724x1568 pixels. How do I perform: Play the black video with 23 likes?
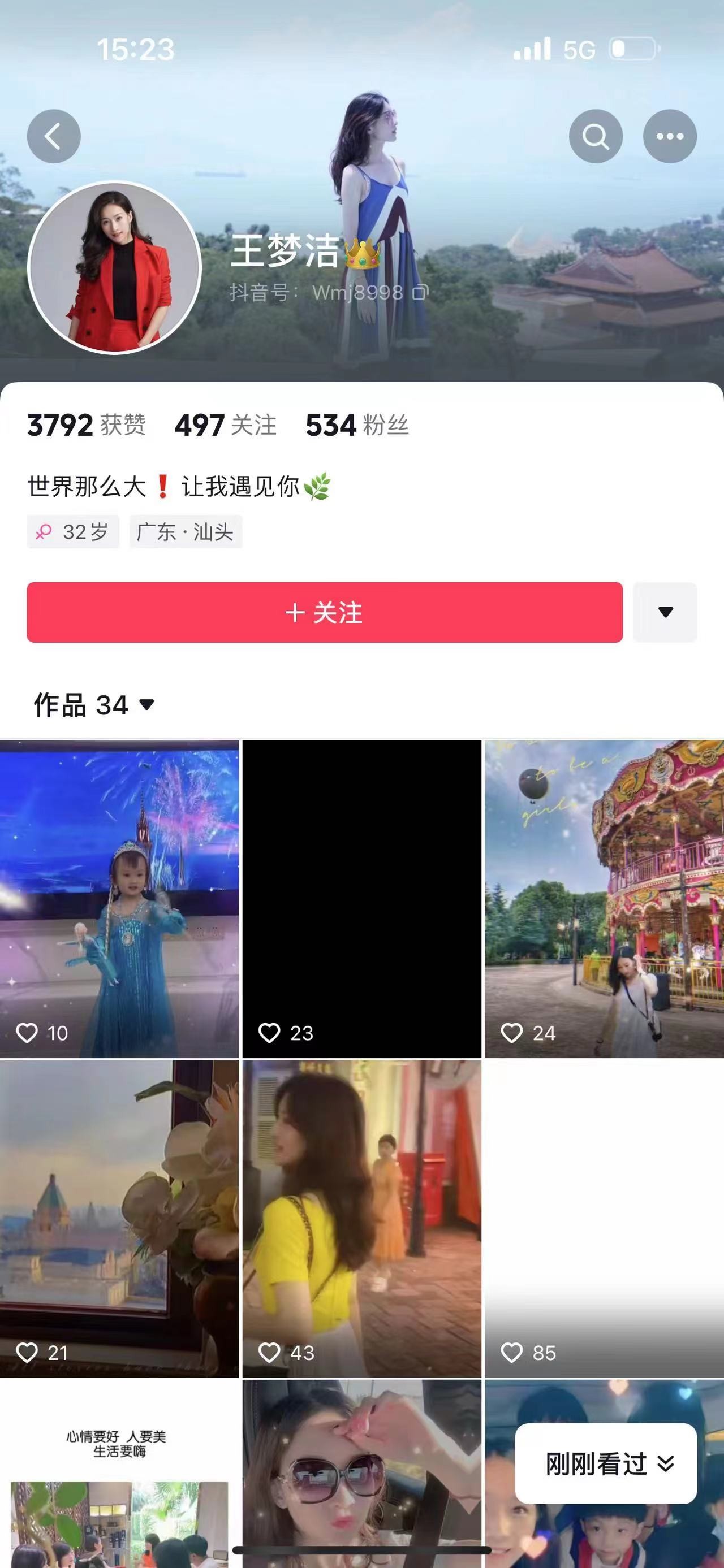(x=361, y=899)
